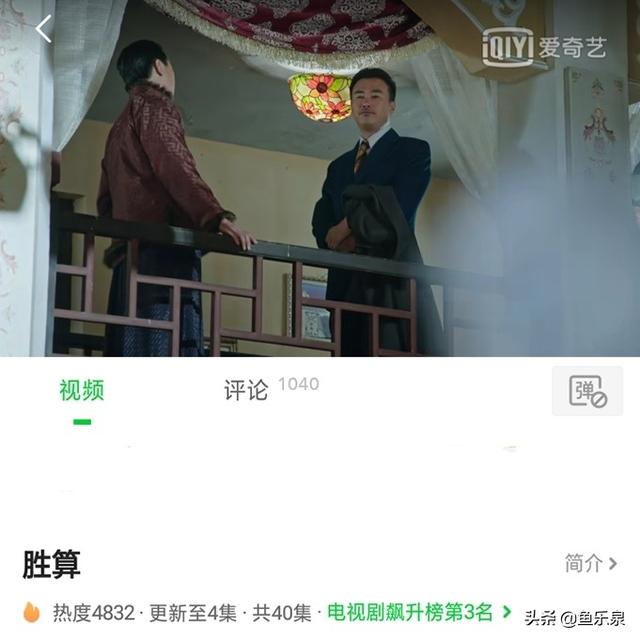640x641 pixels.
Task: Toggle the 弹 danmaku button
Action: click(587, 391)
